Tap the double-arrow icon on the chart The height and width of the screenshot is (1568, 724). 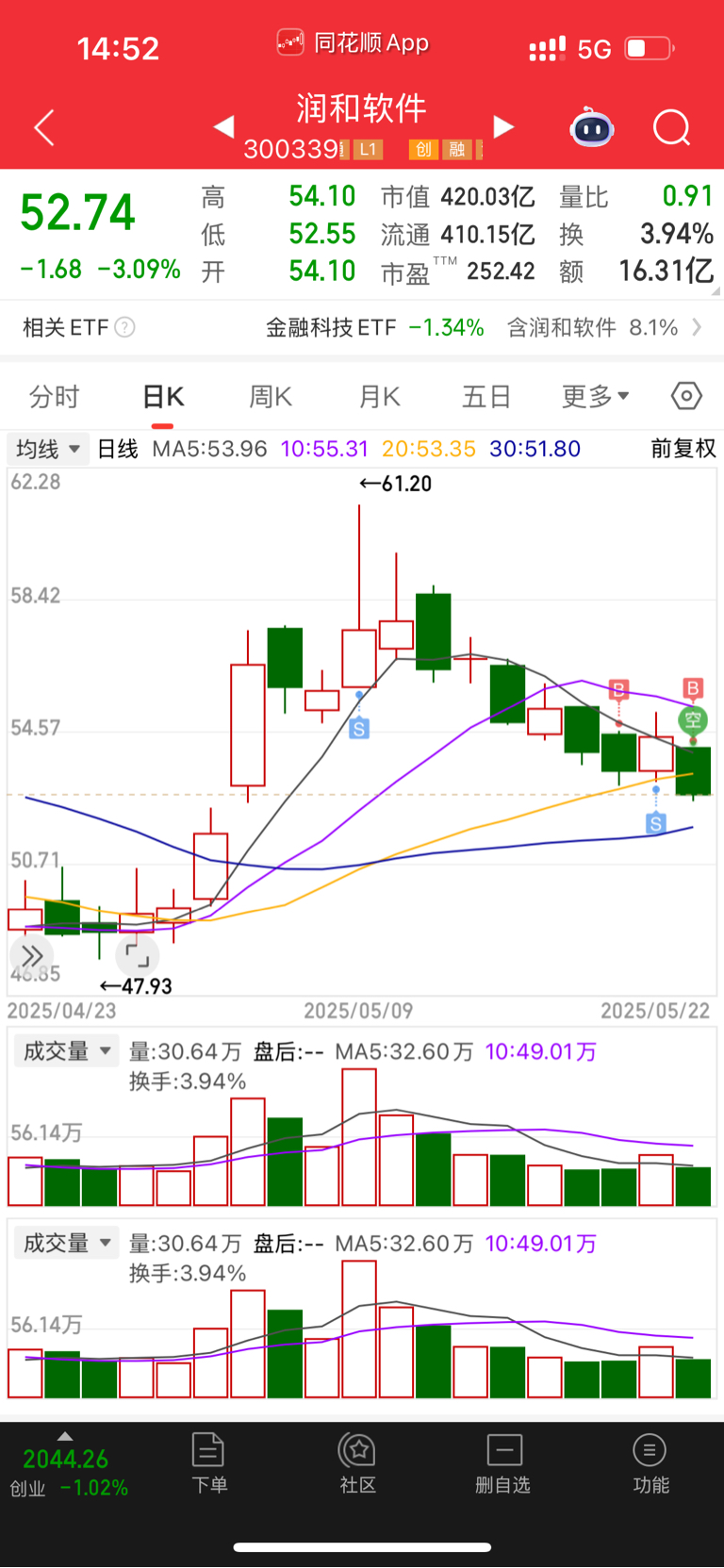pos(31,955)
